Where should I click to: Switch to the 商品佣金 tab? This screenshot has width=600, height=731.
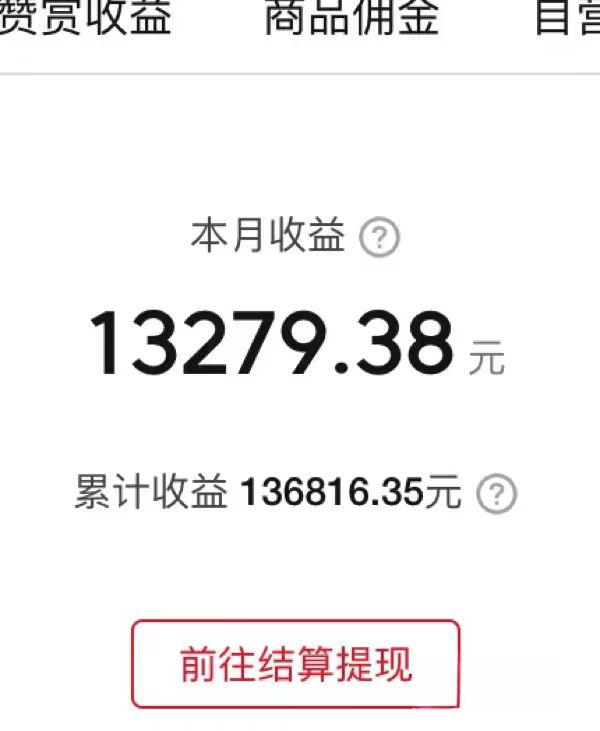(x=351, y=18)
